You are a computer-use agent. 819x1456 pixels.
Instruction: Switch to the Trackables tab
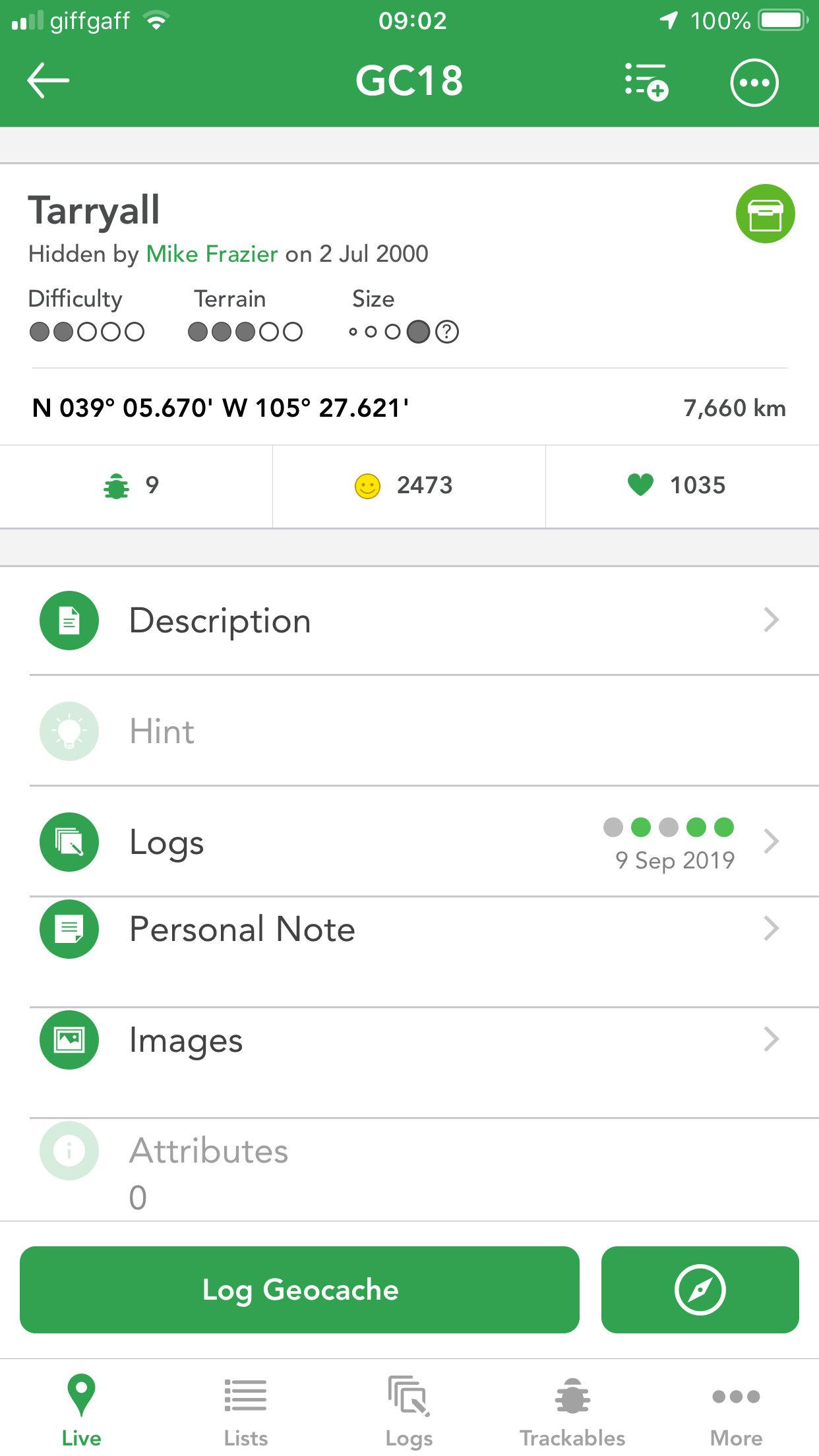coord(572,1410)
